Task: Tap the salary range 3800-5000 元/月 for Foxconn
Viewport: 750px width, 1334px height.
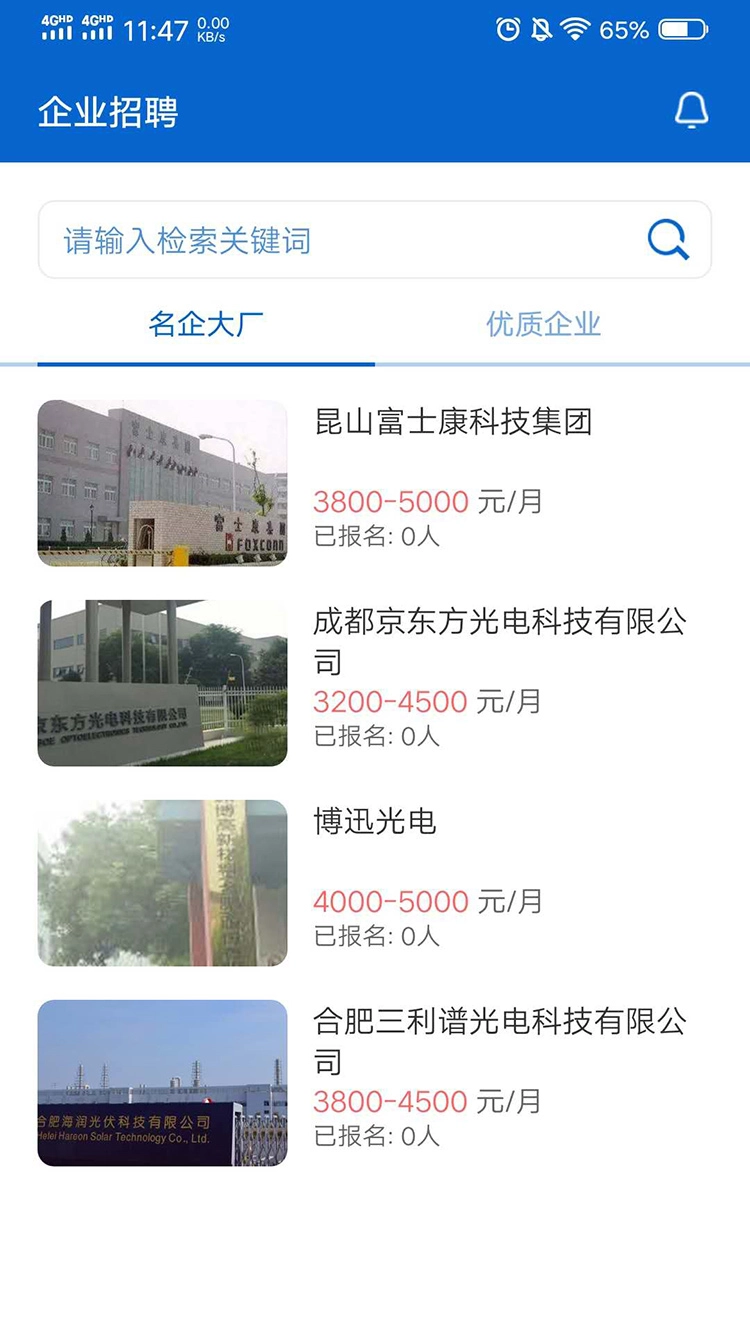Action: pos(427,502)
